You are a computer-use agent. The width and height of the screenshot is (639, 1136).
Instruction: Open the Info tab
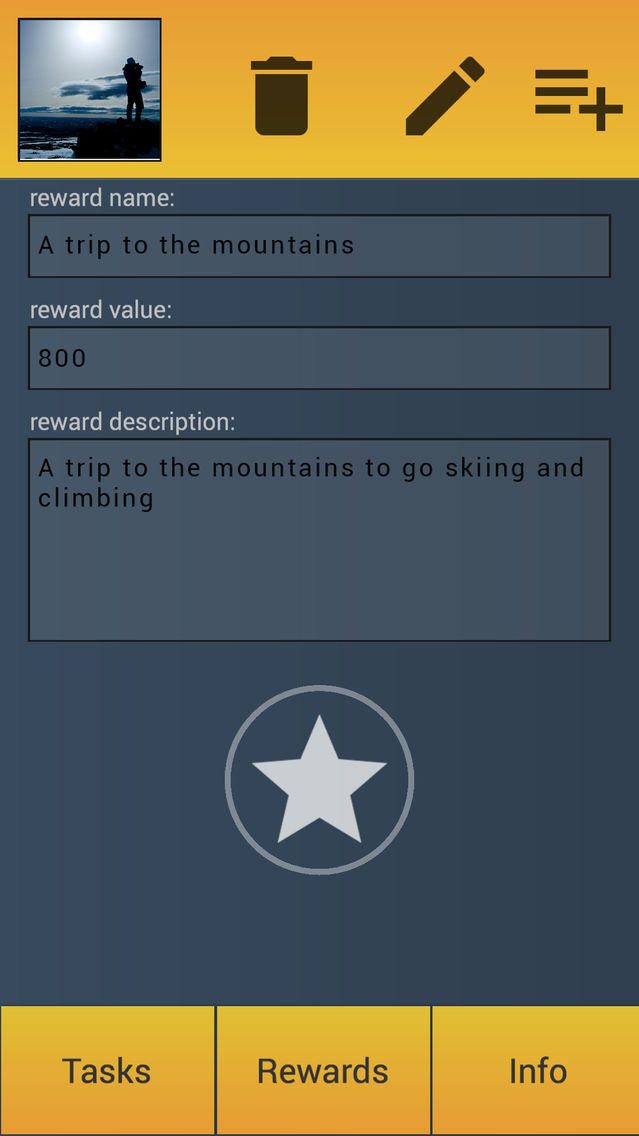point(536,1071)
